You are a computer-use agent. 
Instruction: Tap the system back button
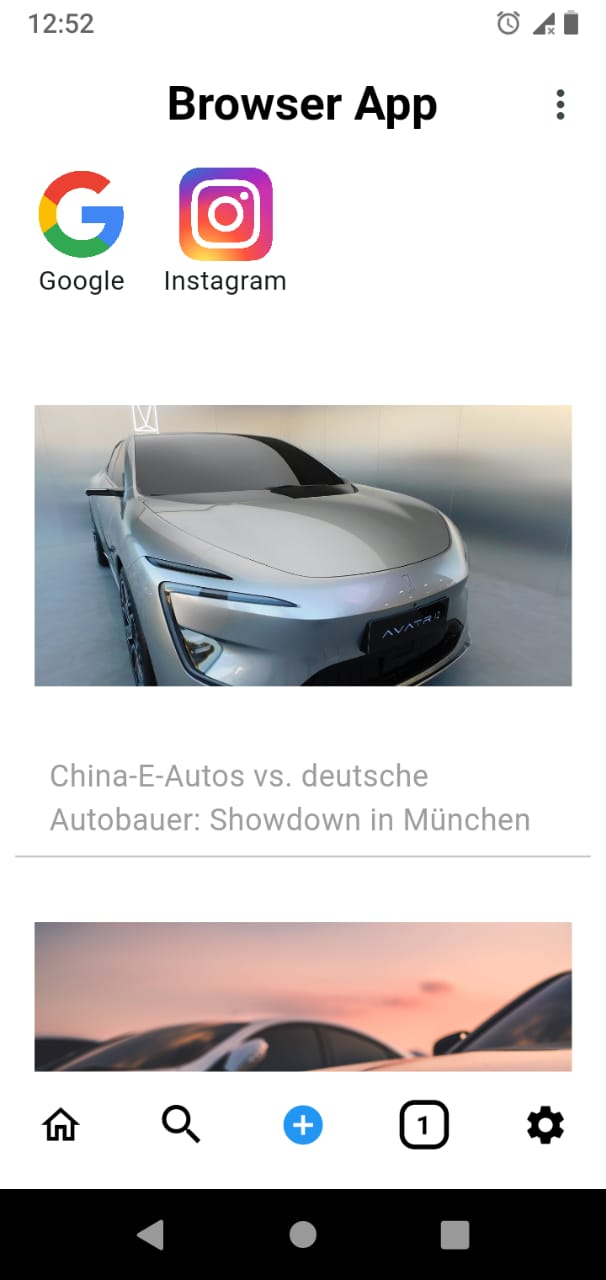coord(151,1235)
